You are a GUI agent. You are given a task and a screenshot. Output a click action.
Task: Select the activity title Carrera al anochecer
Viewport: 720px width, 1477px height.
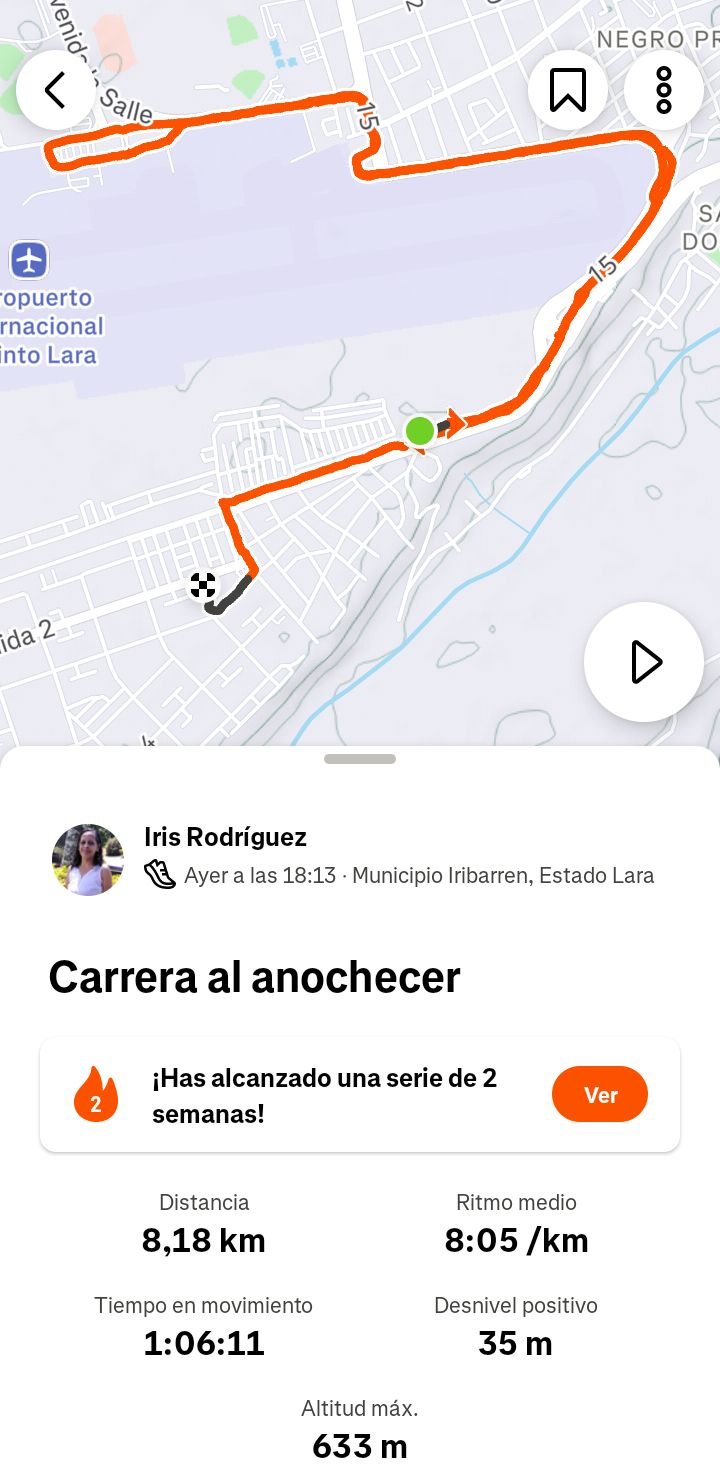(255, 977)
